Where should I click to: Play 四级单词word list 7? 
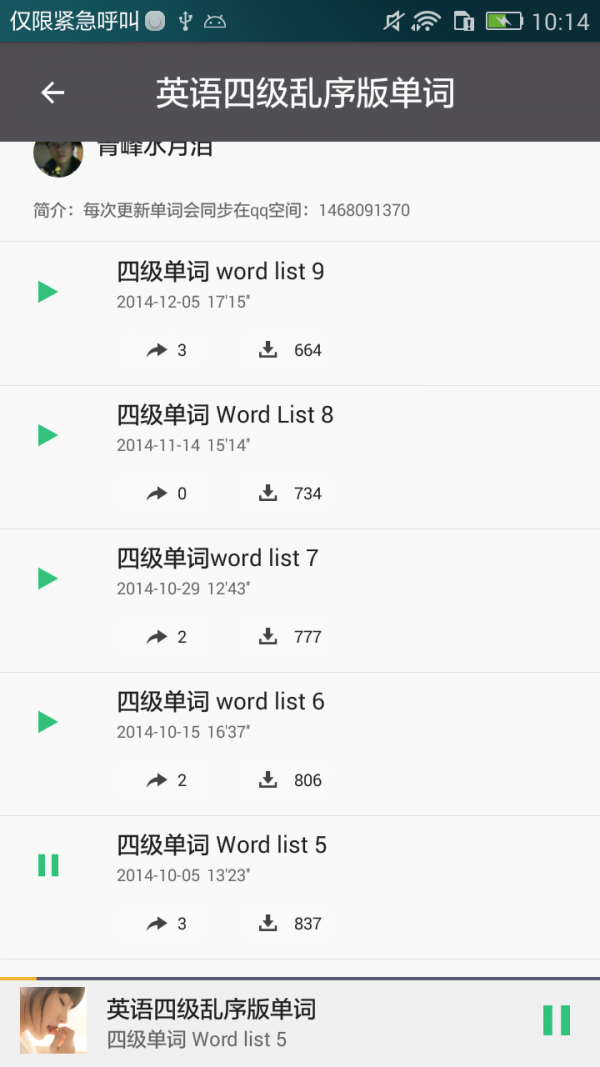pos(47,579)
